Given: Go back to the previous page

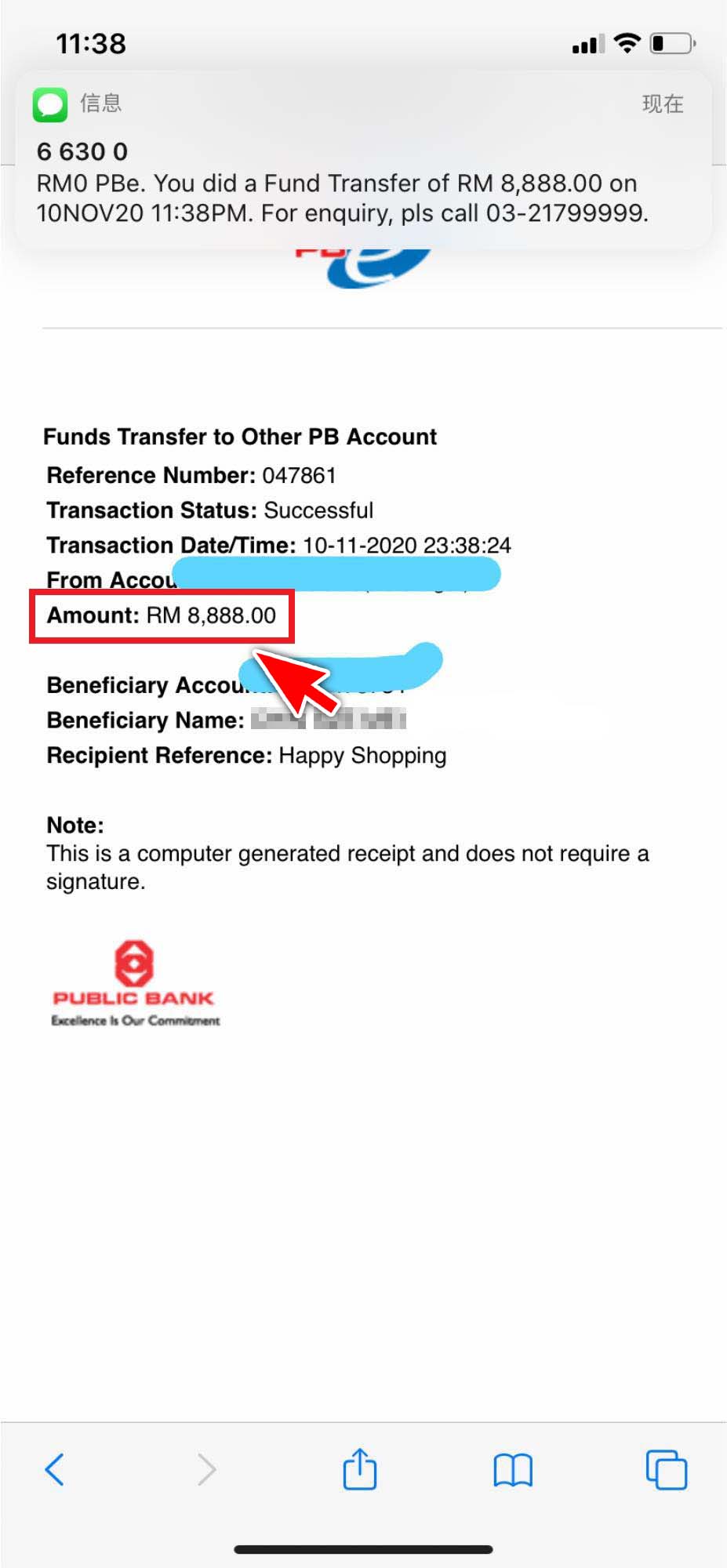Looking at the screenshot, I should click(x=55, y=1469).
